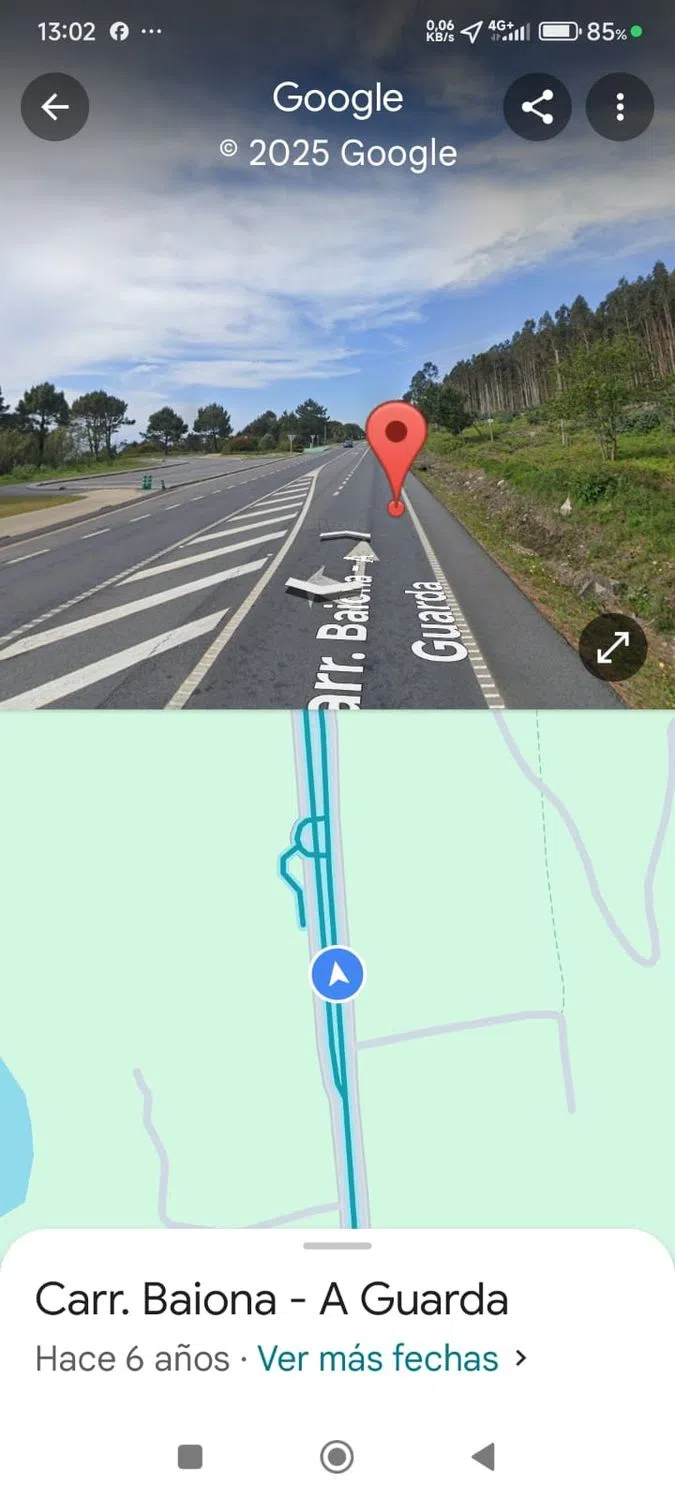Tap the system back triangle button

(483, 1457)
